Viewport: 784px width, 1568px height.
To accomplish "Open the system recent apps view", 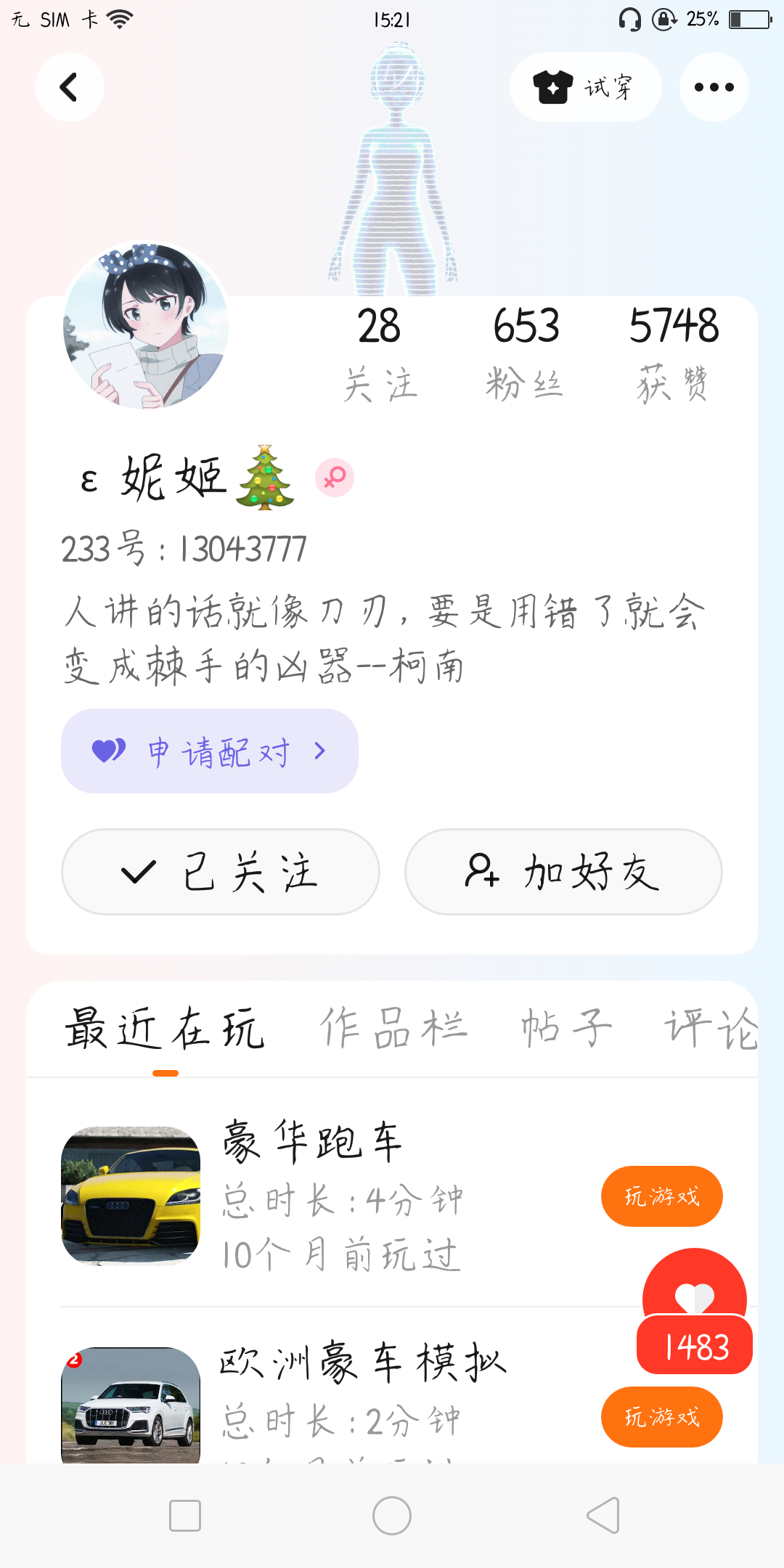I will [185, 1516].
